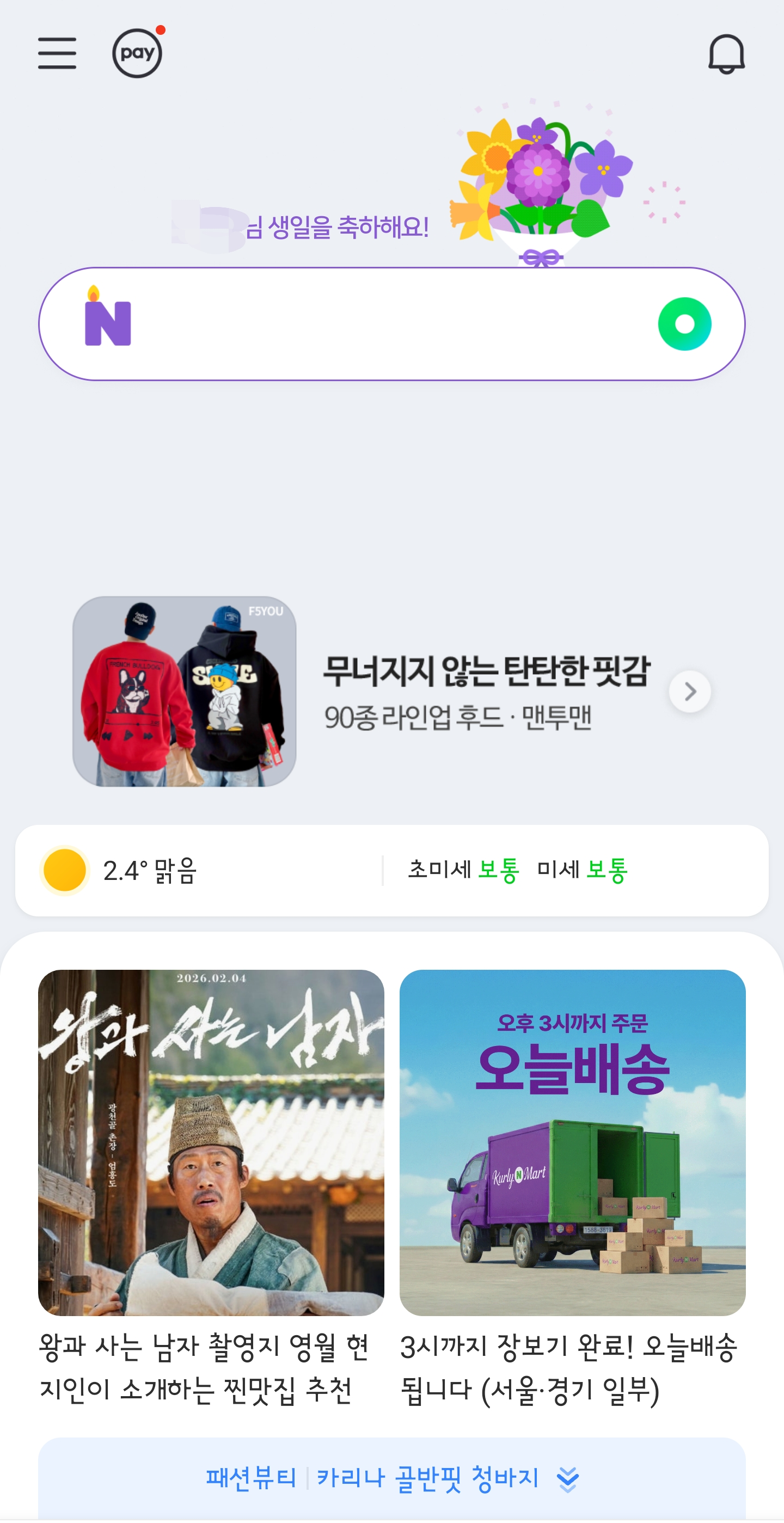Tap the green circle button in the search bar
The height and width of the screenshot is (1523, 784).
(x=684, y=324)
